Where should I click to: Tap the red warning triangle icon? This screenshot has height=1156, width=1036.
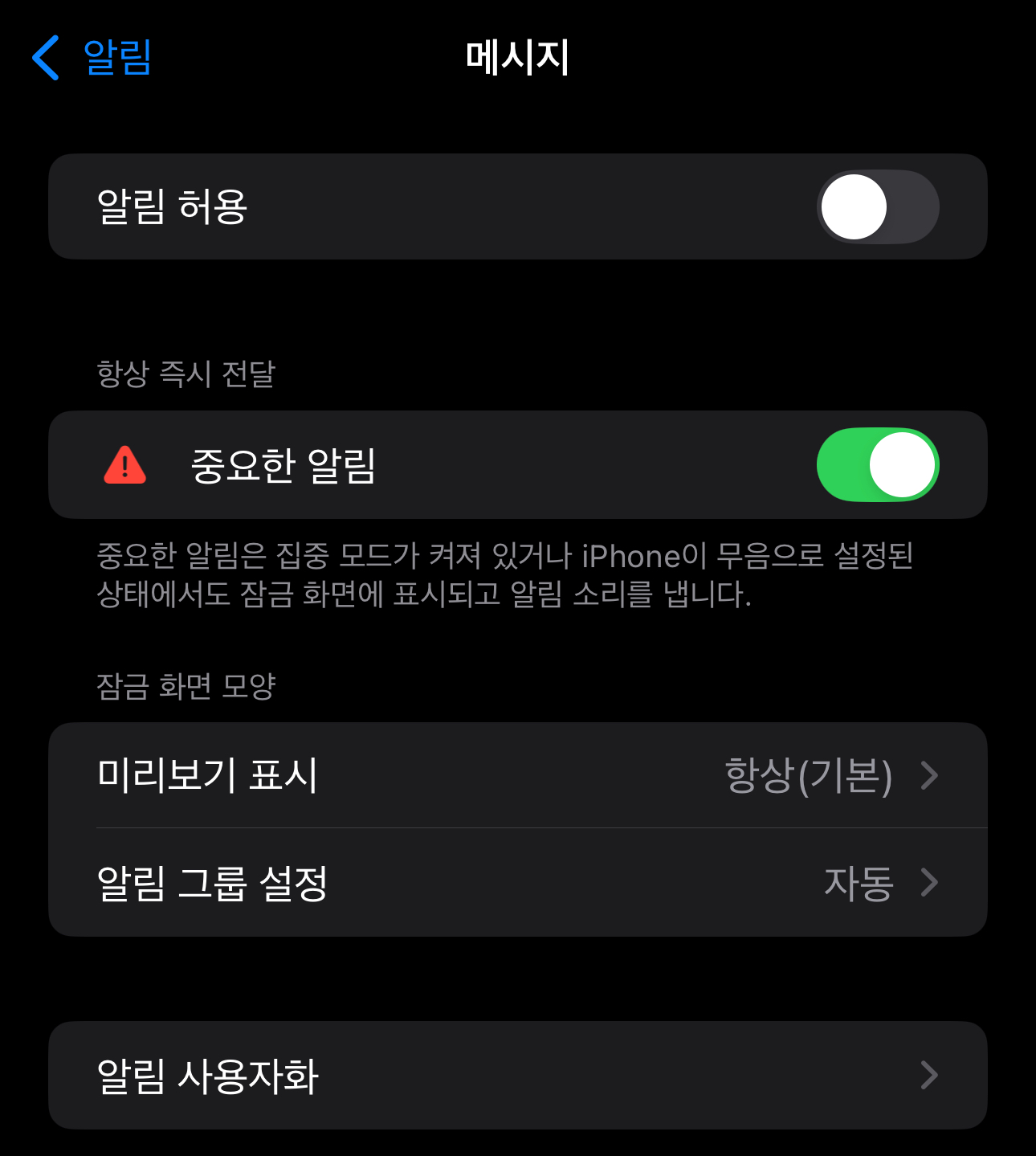[124, 464]
